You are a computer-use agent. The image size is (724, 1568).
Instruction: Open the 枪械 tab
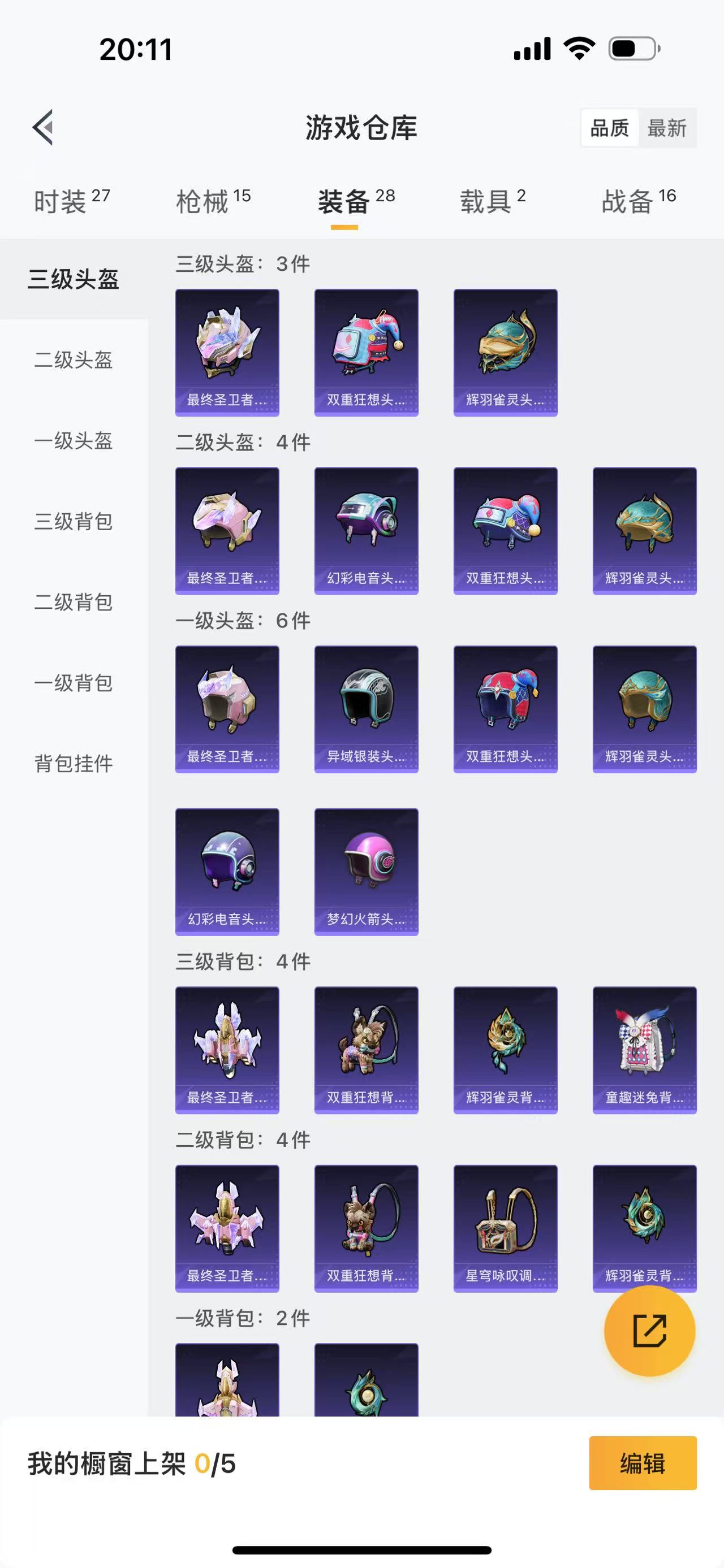(x=213, y=201)
